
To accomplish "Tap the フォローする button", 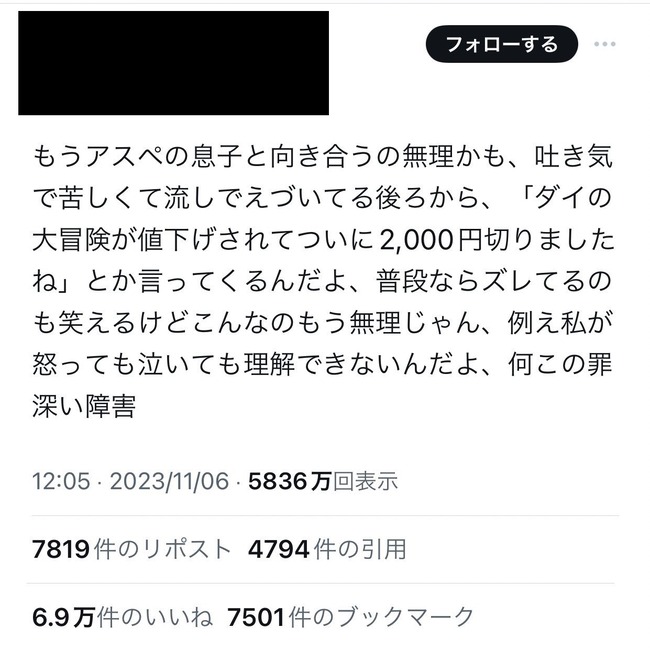I will click(x=502, y=44).
